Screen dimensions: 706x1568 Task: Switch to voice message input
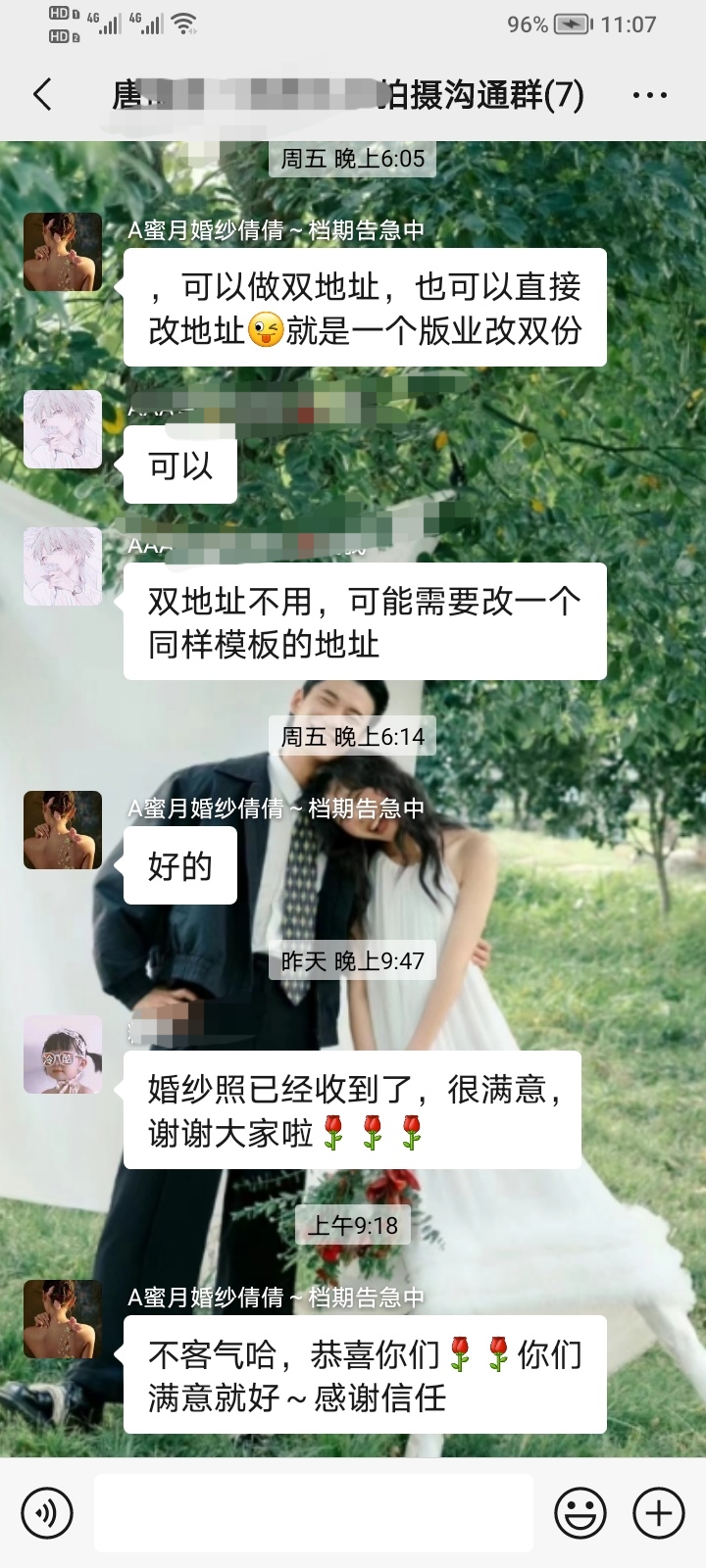click(46, 1512)
